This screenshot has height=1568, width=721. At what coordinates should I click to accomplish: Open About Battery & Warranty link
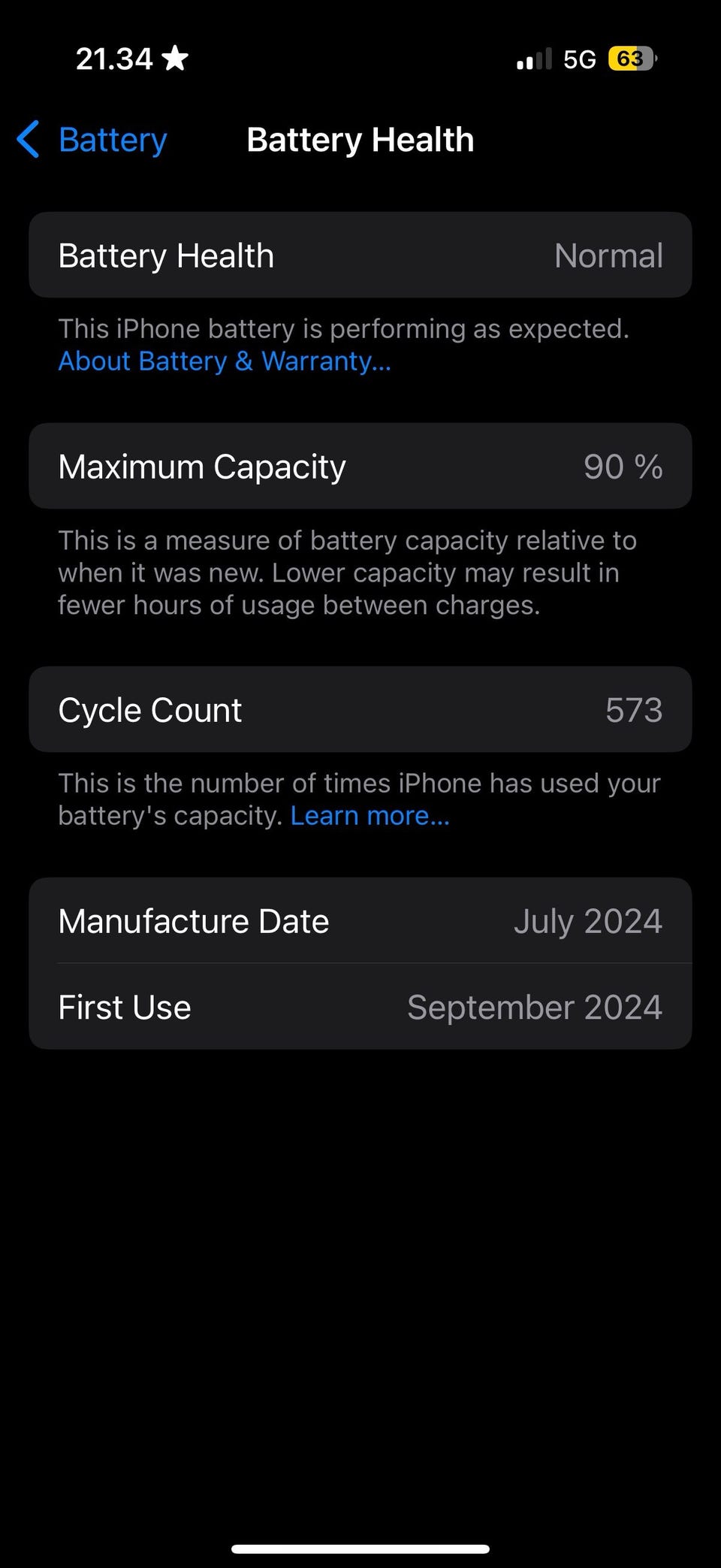pyautogui.click(x=225, y=361)
